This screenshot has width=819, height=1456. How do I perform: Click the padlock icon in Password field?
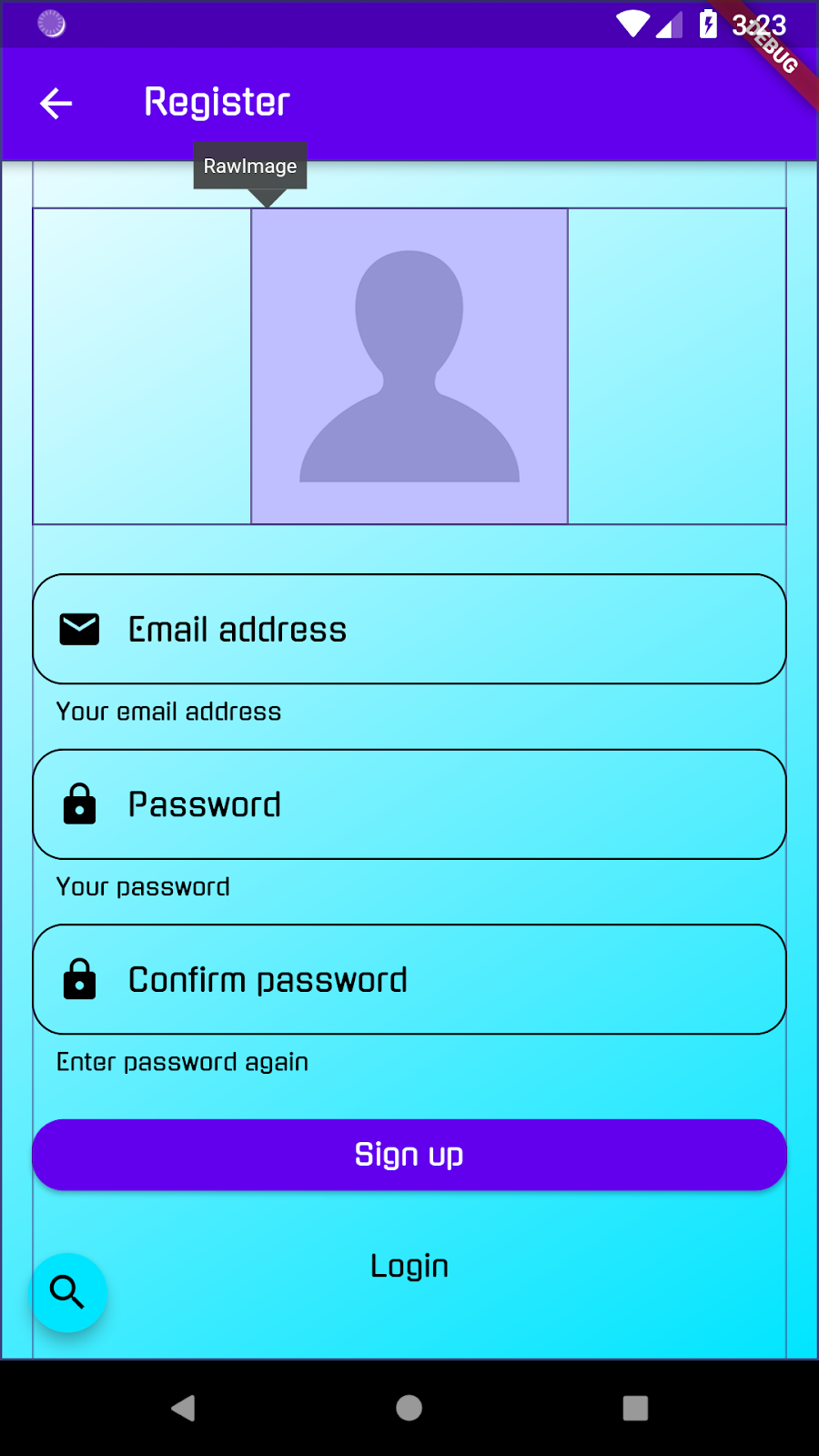[x=79, y=804]
